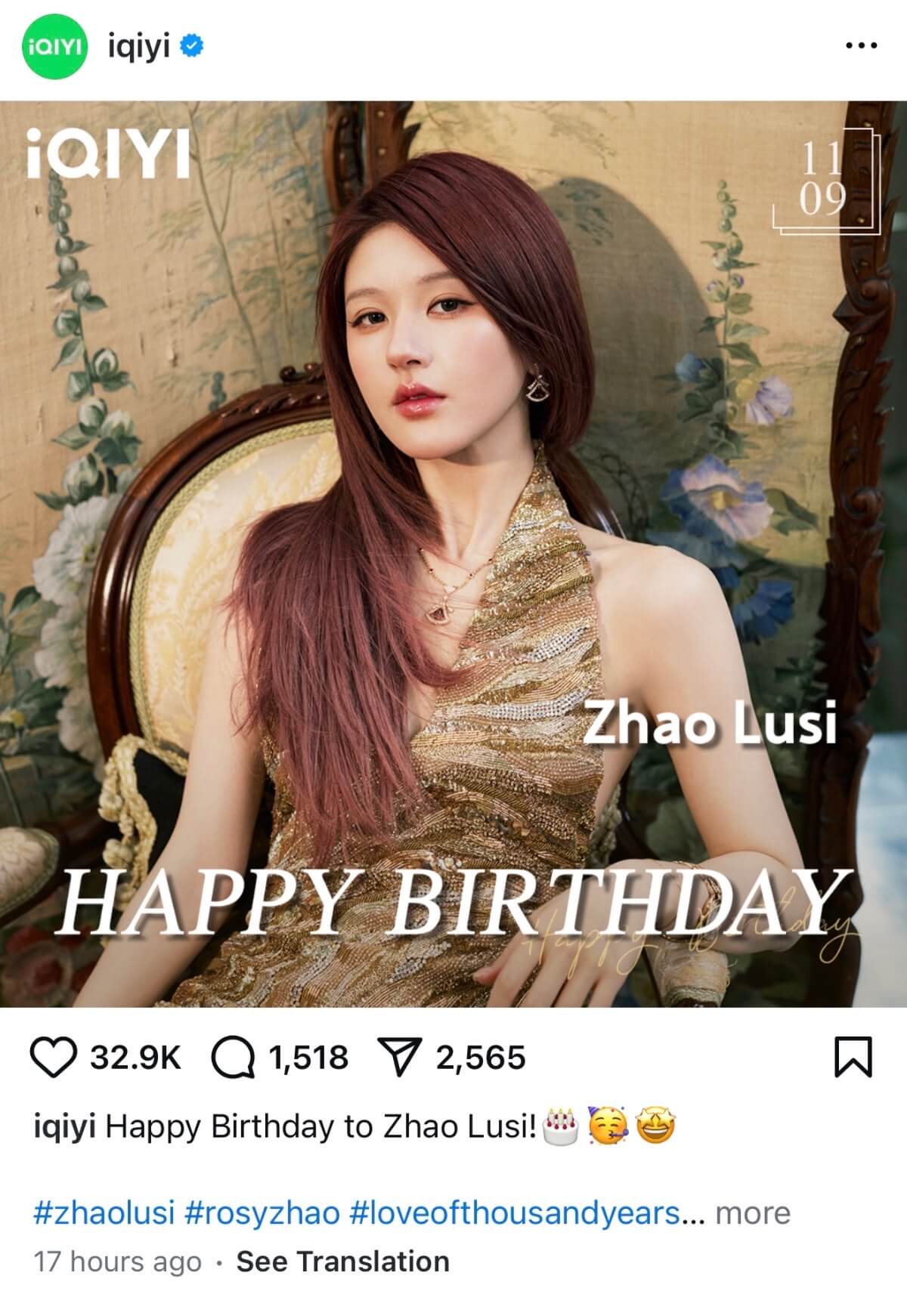Share this post via the paper plane icon
Viewport: 907px width, 1316px height.
tap(398, 1058)
